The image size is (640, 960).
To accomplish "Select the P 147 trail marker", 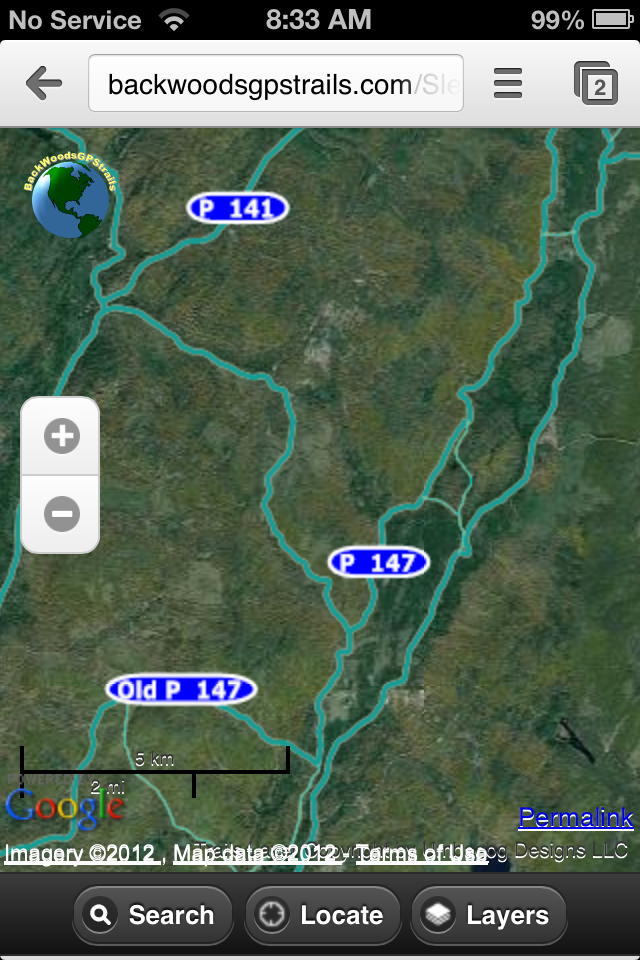I will click(x=379, y=562).
